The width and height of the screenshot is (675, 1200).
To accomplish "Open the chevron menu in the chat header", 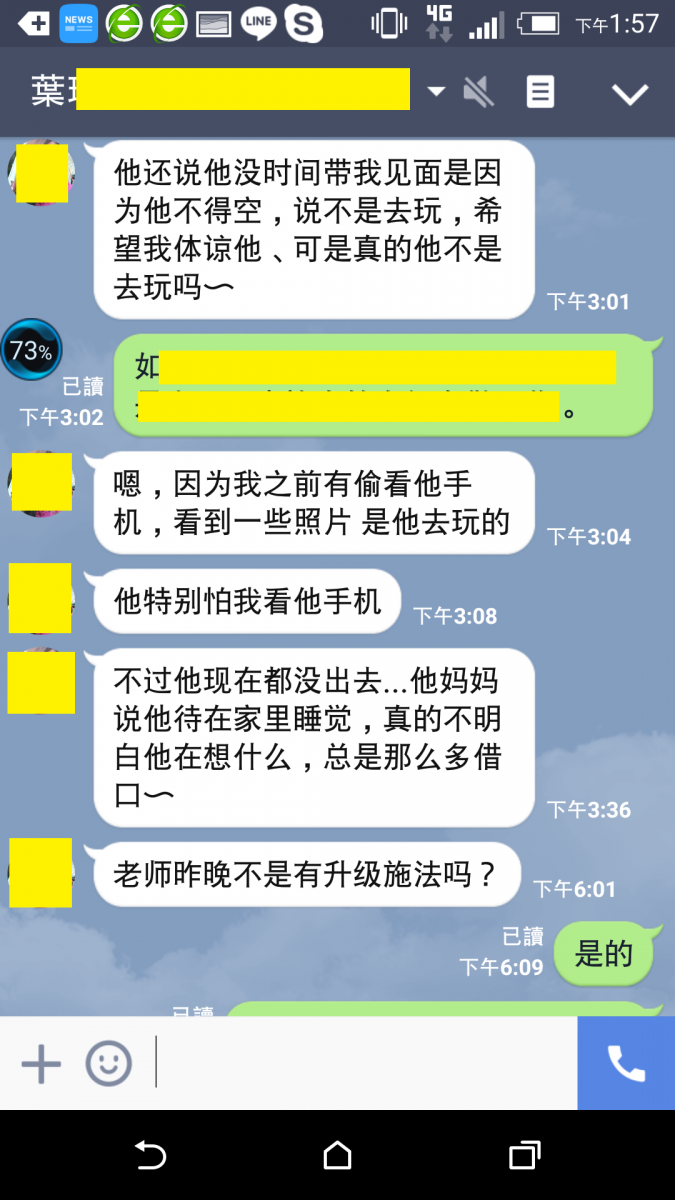I will [630, 94].
